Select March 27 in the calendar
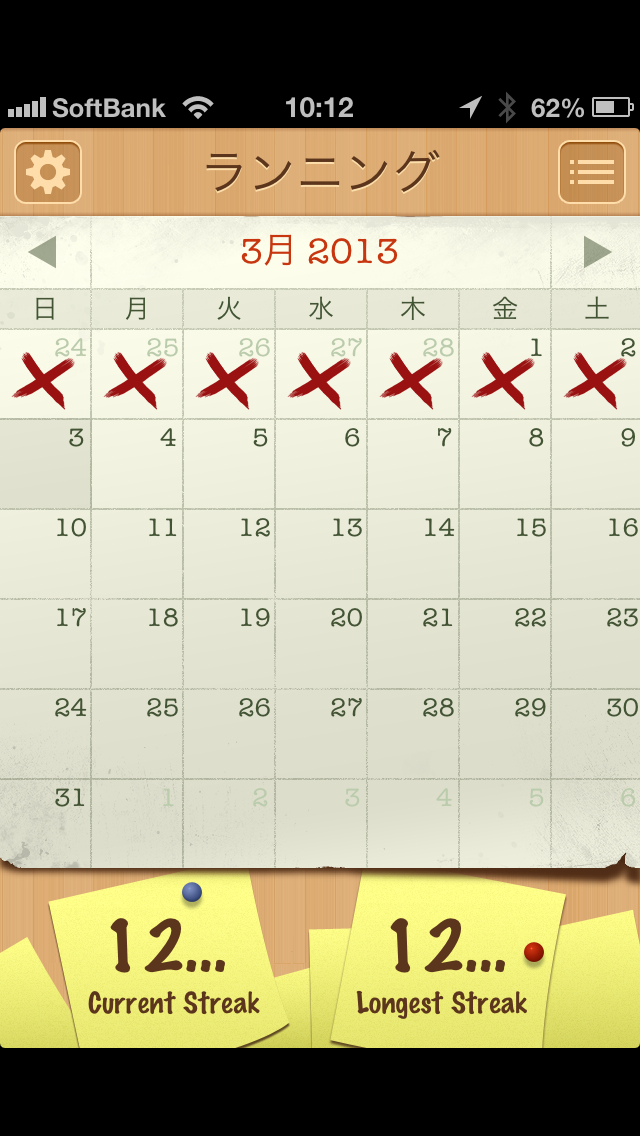This screenshot has height=1136, width=640. click(321, 734)
